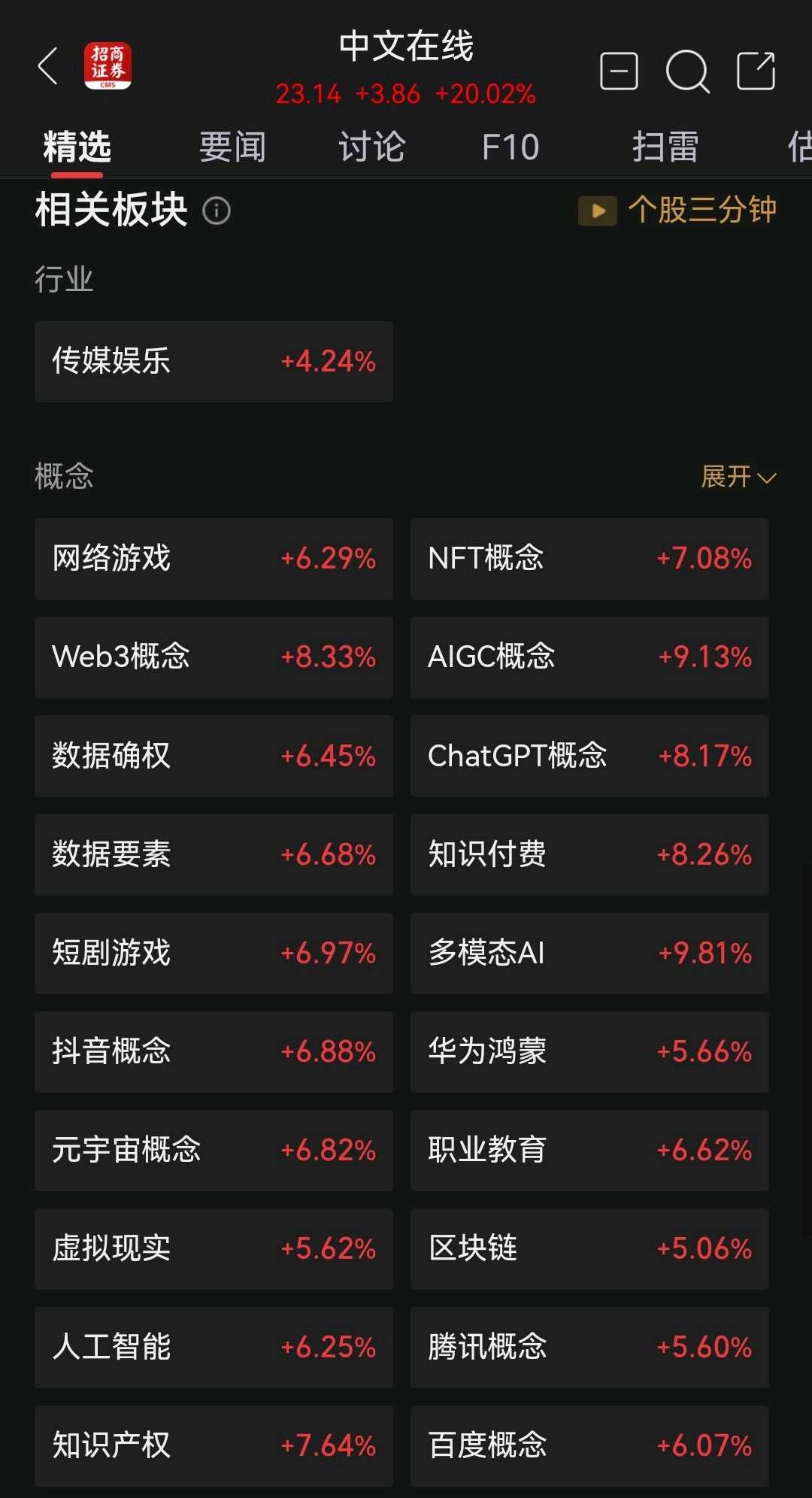Switch to the 讨论 tab
The image size is (812, 1498).
tap(371, 147)
